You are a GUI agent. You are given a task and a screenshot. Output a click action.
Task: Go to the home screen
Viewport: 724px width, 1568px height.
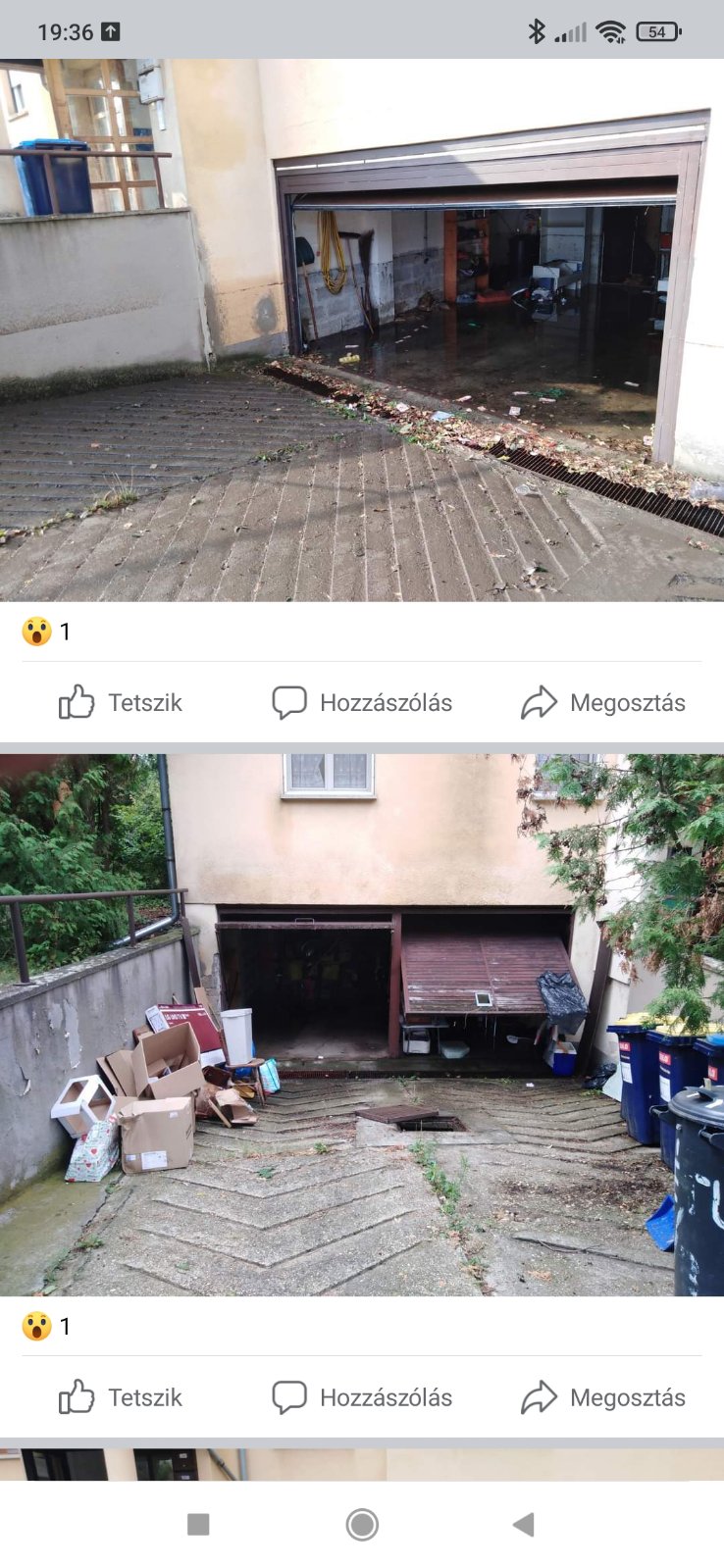point(362,1524)
